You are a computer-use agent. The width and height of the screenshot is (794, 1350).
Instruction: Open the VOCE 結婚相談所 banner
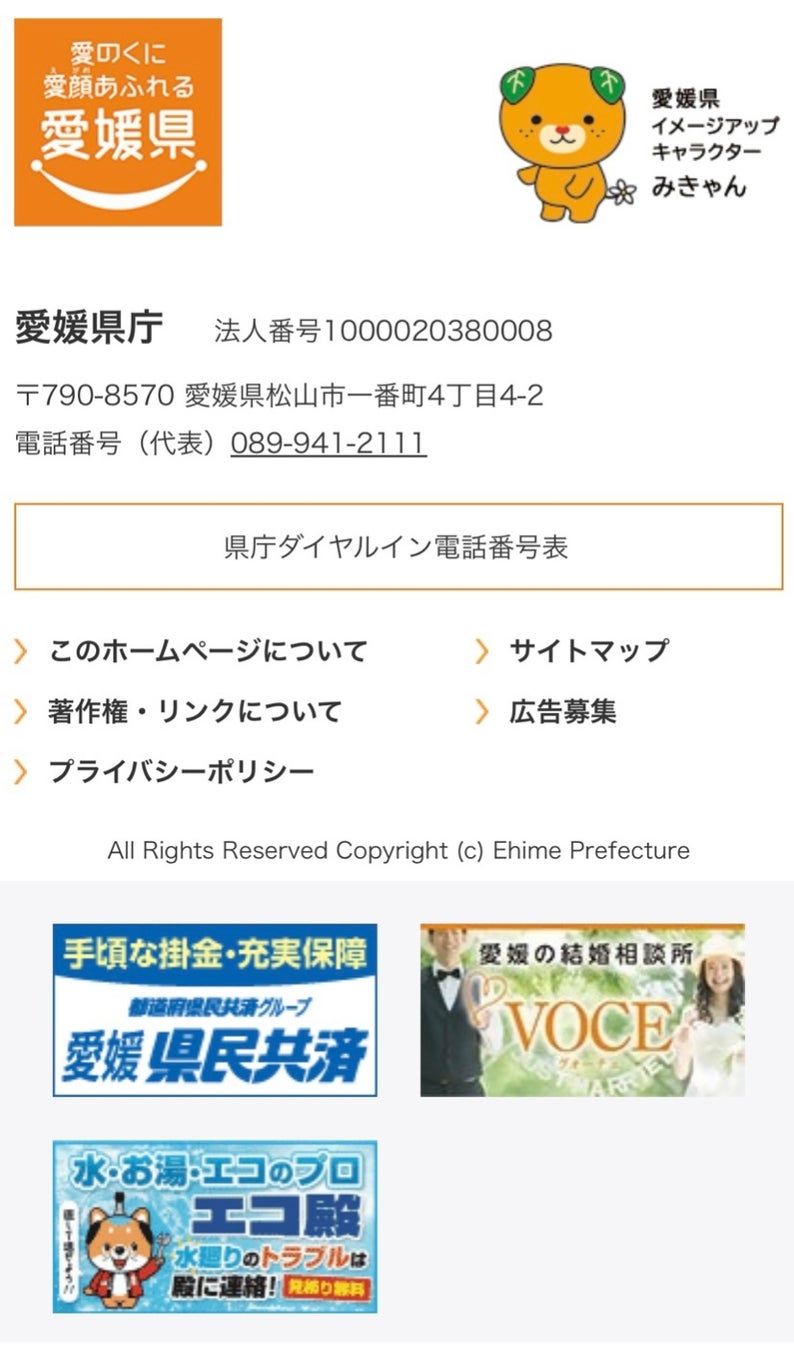pos(582,1009)
